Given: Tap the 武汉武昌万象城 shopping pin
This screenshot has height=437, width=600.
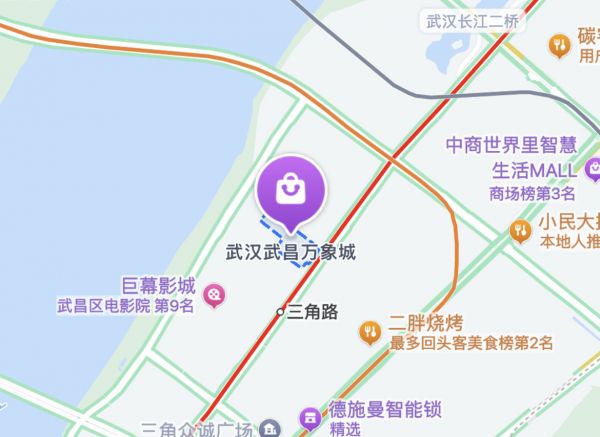Looking at the screenshot, I should coord(291,187).
